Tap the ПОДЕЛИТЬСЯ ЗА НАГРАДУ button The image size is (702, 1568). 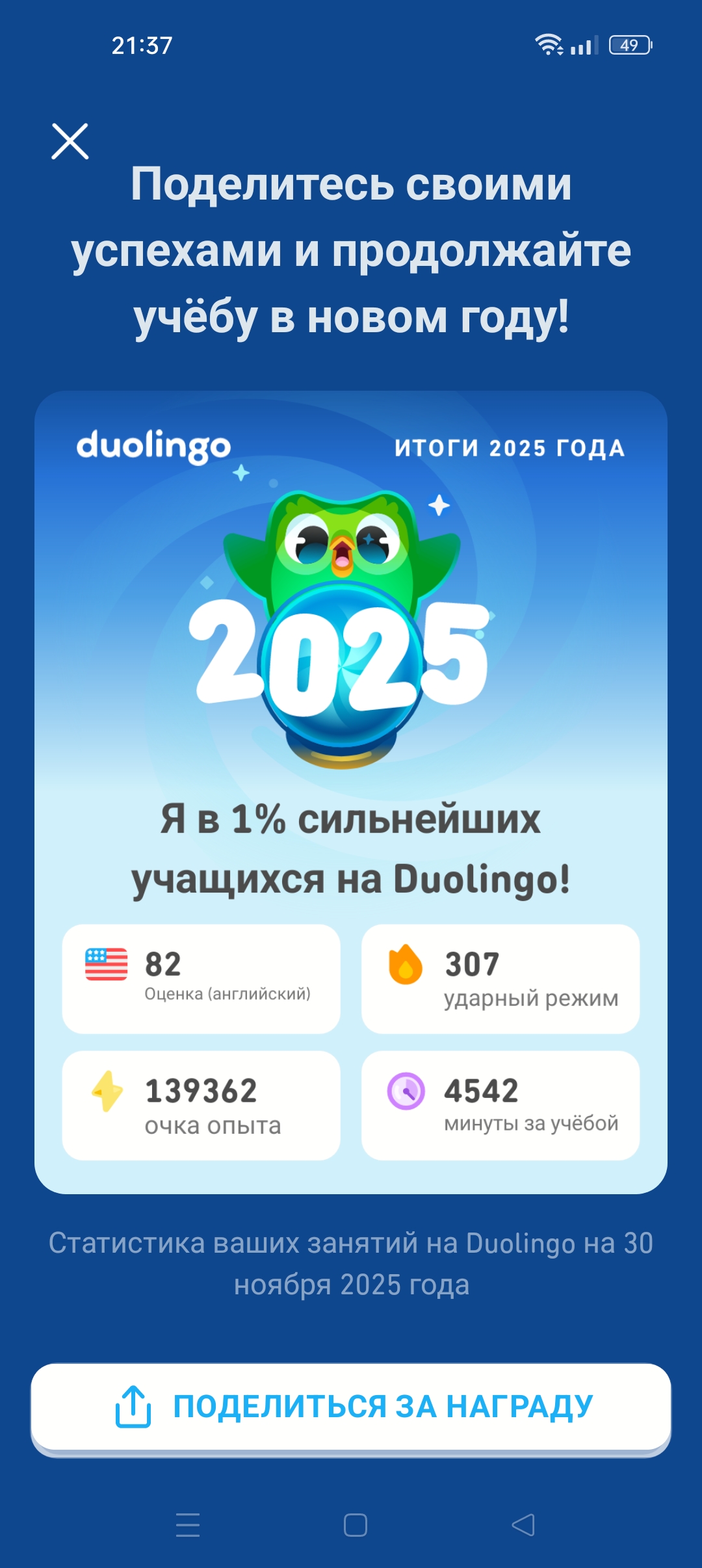tap(351, 1407)
